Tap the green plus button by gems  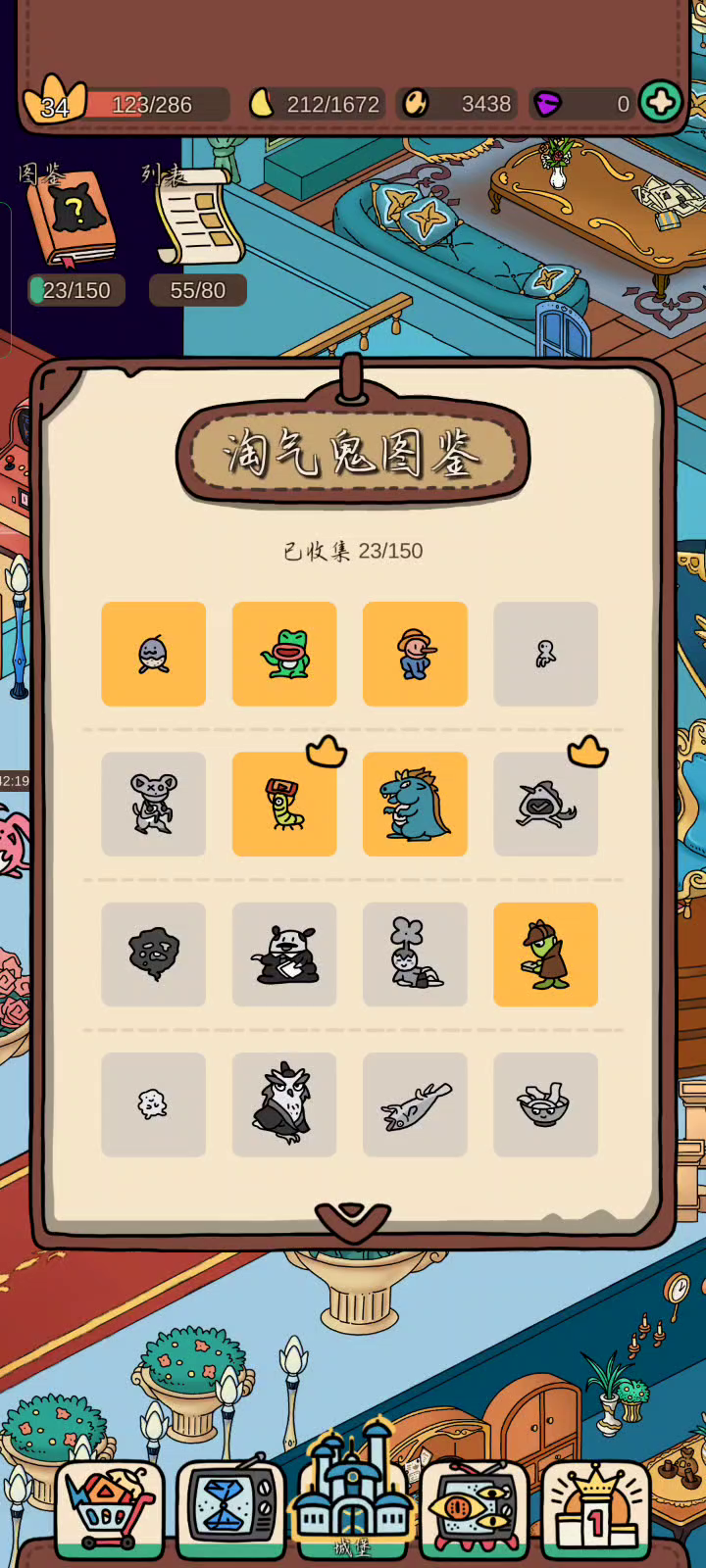point(661,102)
